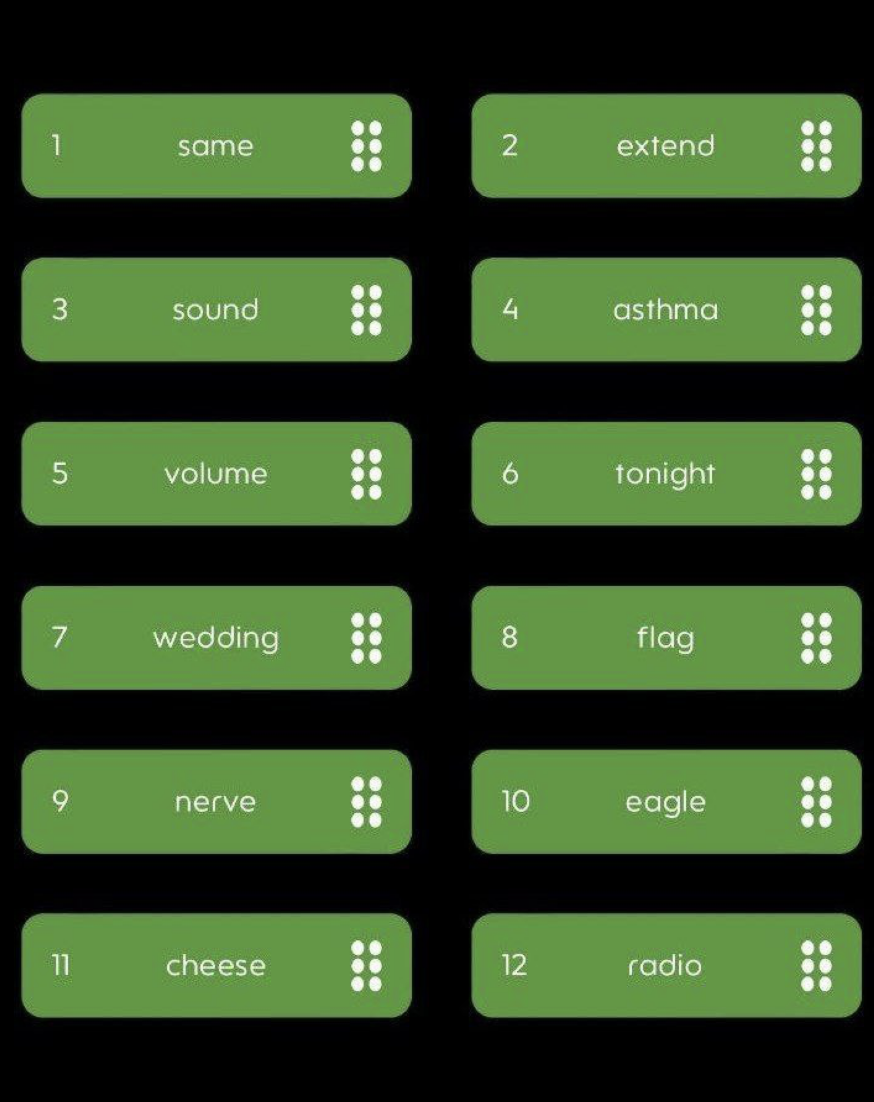
Task: Tap the word "eagle"
Action: (x=665, y=802)
